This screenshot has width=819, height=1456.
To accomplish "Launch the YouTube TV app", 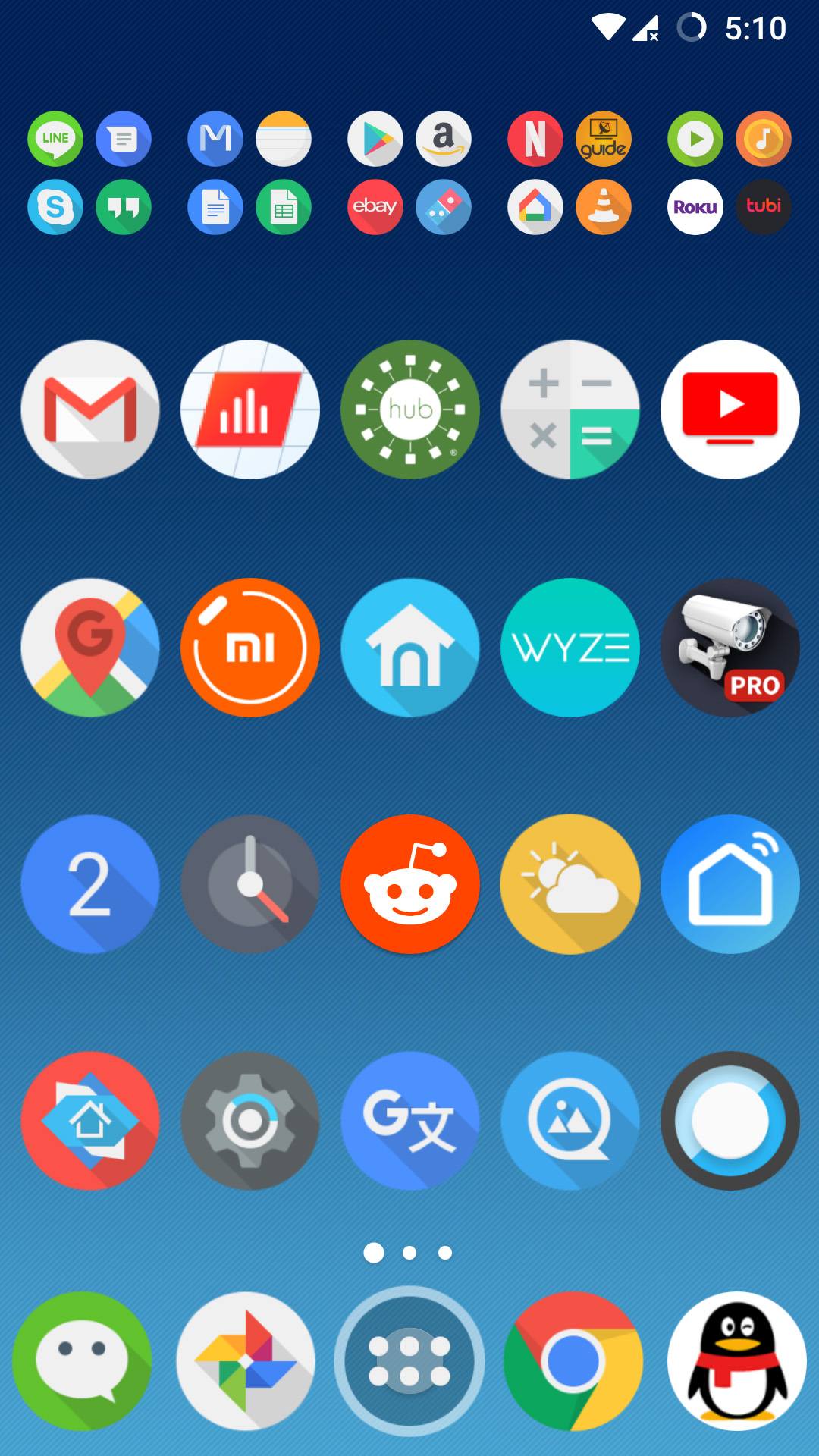I will [x=730, y=409].
